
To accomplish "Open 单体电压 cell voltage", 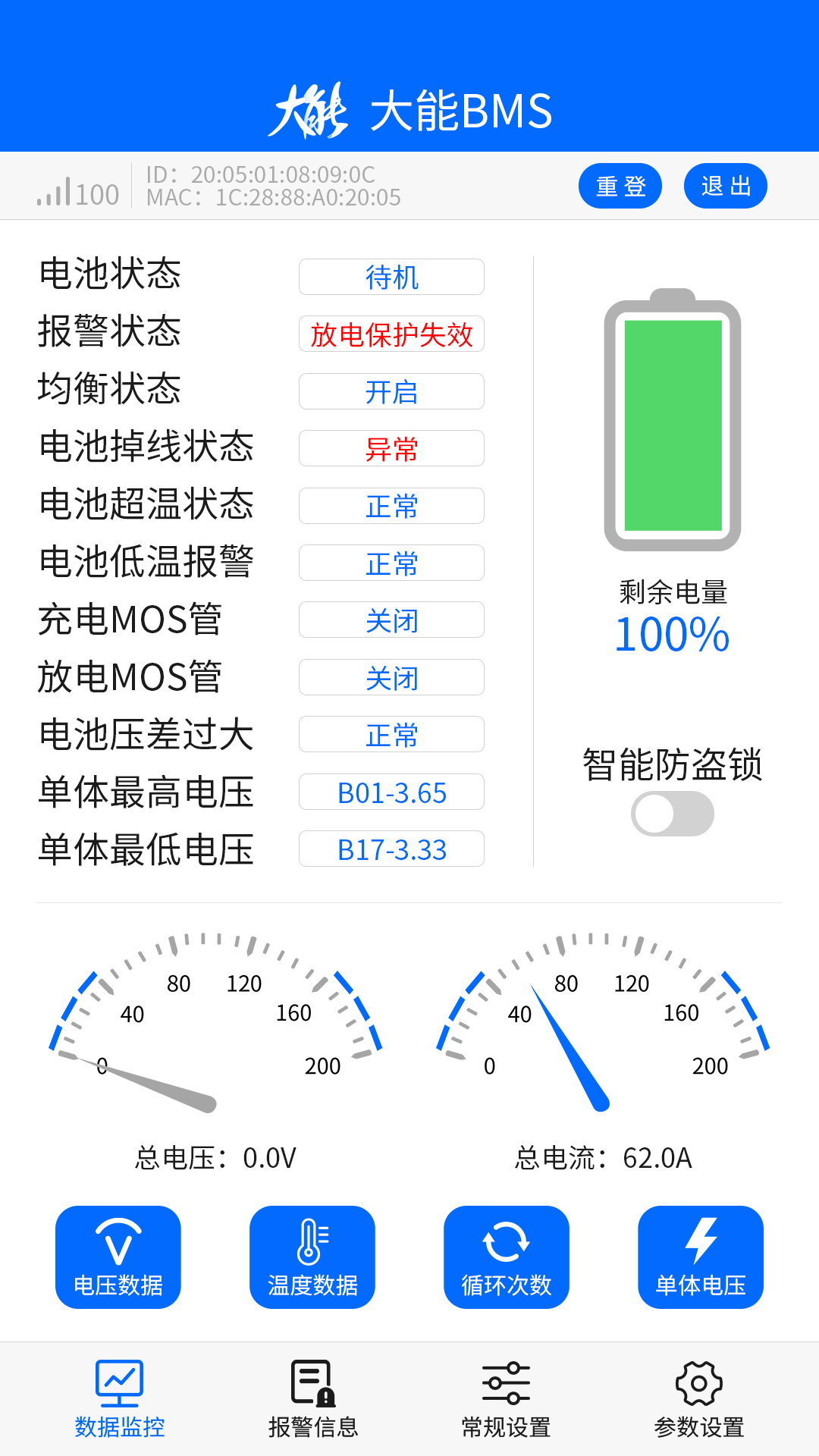I will 701,1257.
